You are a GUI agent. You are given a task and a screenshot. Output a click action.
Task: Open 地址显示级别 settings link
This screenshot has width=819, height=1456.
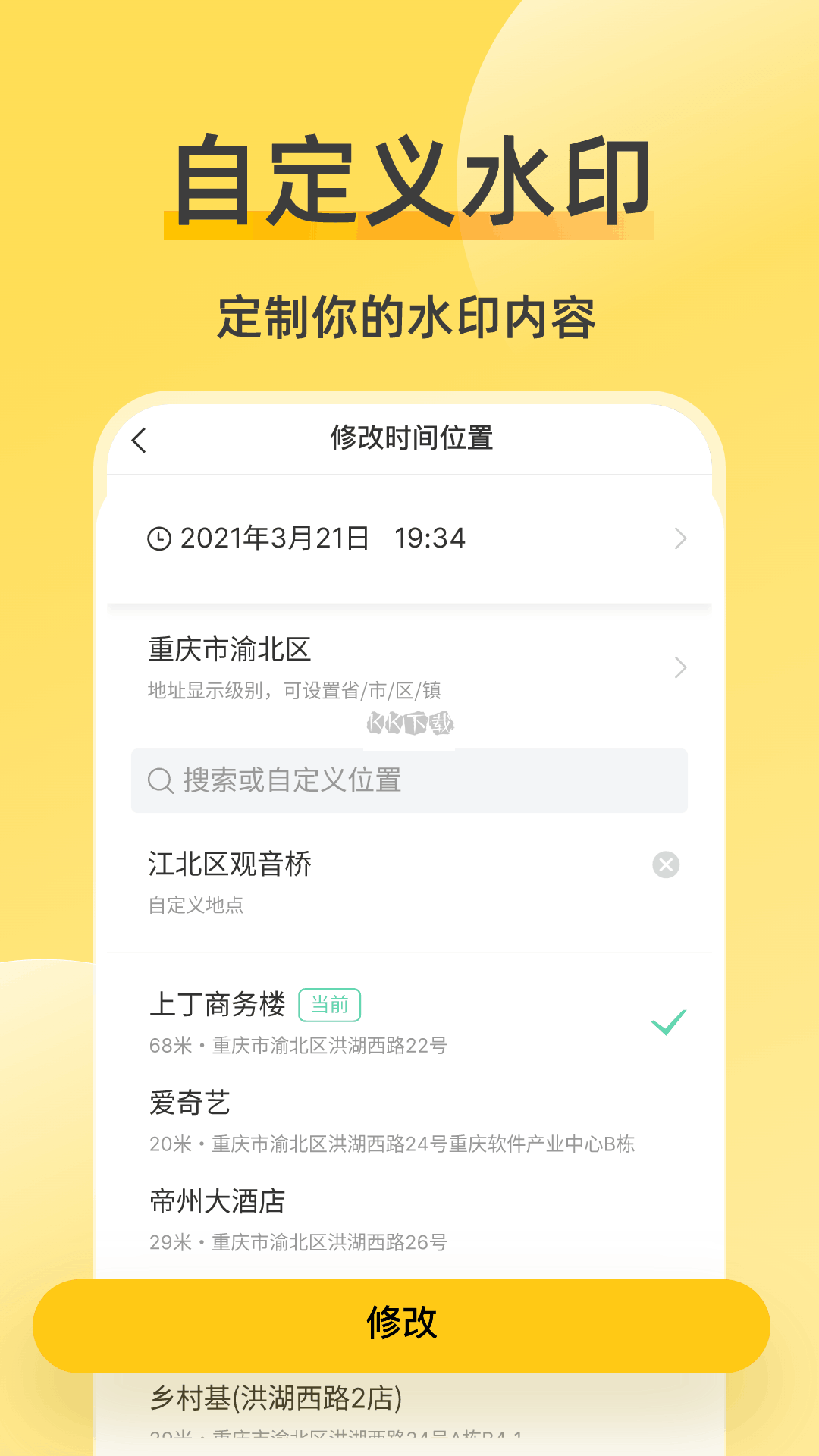pyautogui.click(x=296, y=691)
